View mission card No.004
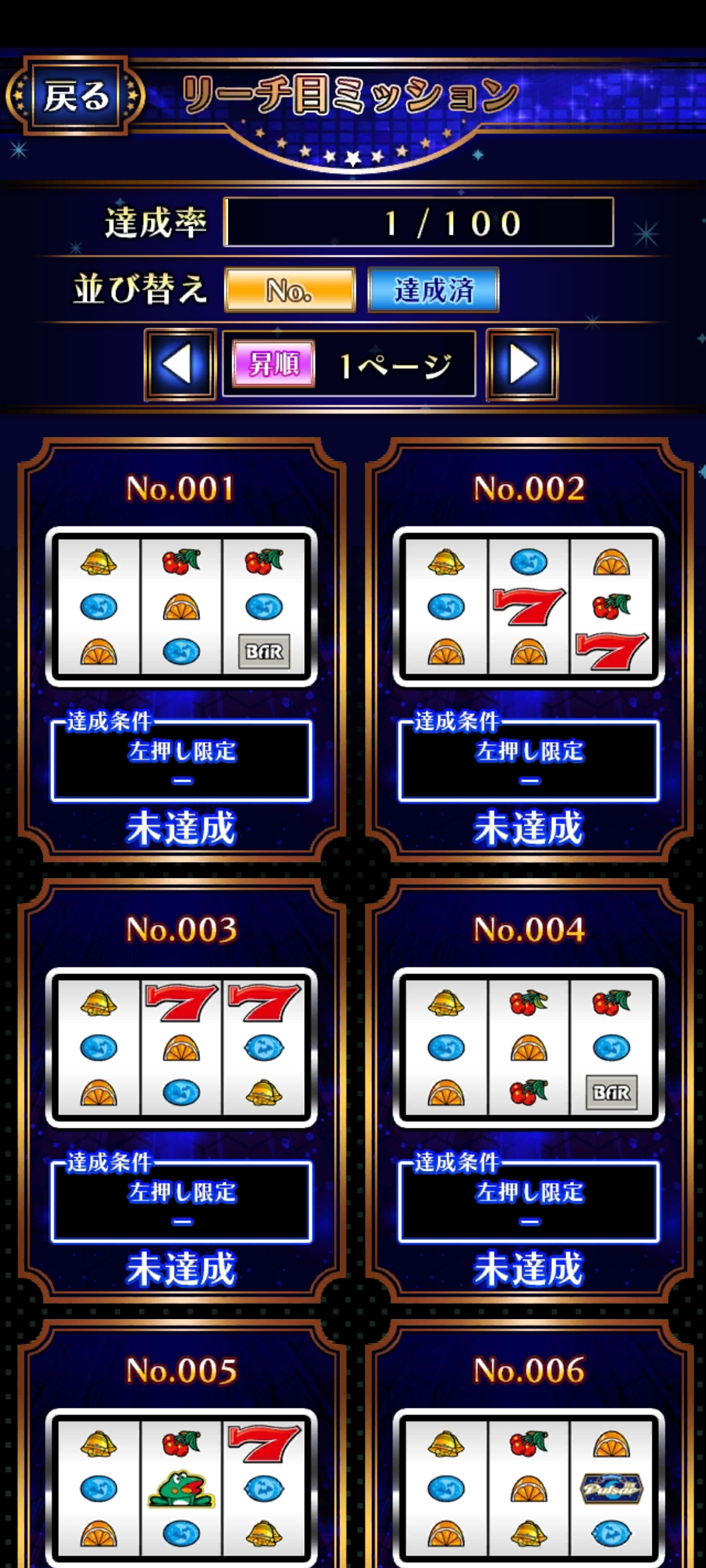706x1568 pixels. (529, 1091)
